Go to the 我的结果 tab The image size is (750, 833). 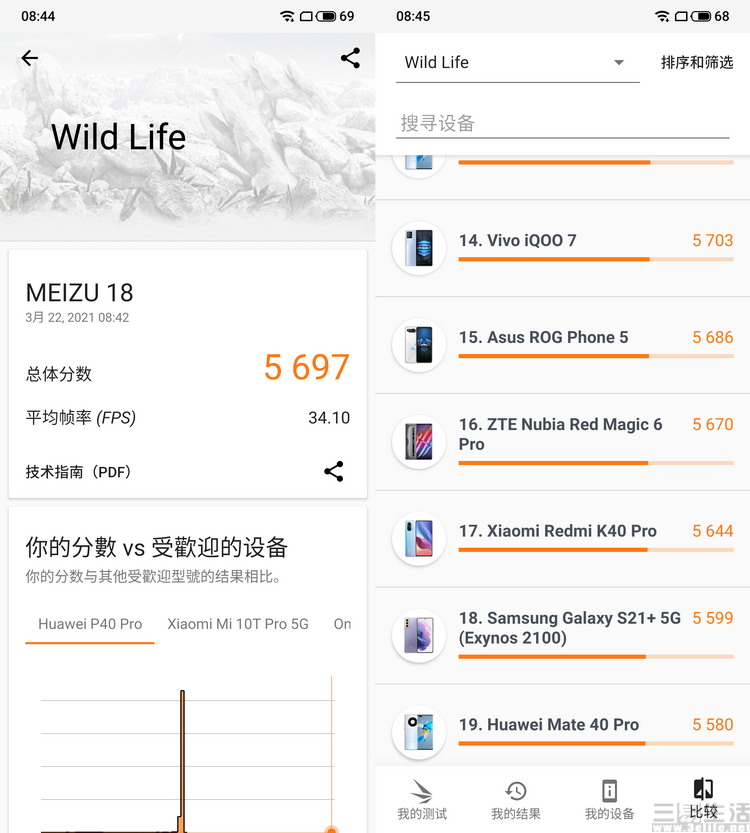pyautogui.click(x=516, y=800)
